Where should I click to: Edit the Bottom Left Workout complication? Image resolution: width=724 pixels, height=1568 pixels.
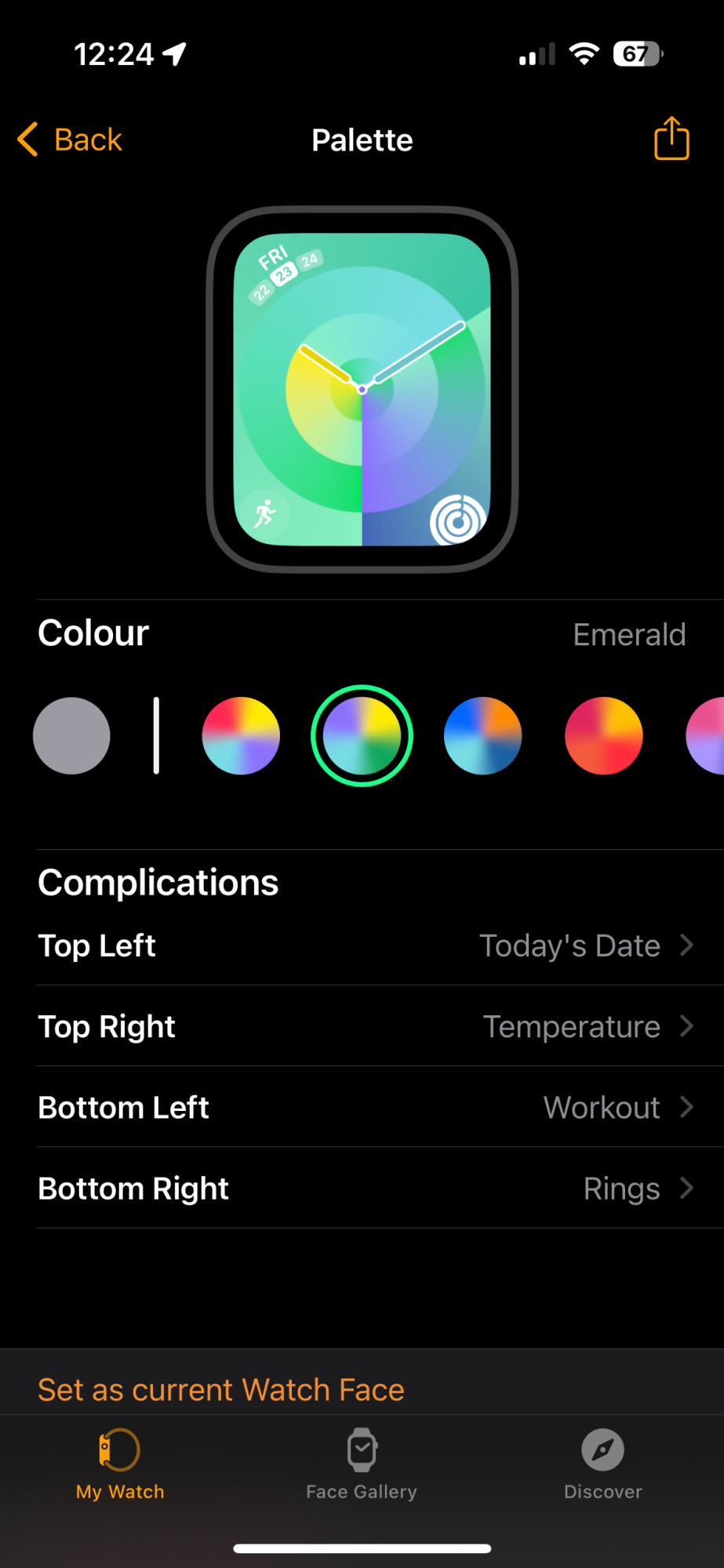tap(366, 1107)
